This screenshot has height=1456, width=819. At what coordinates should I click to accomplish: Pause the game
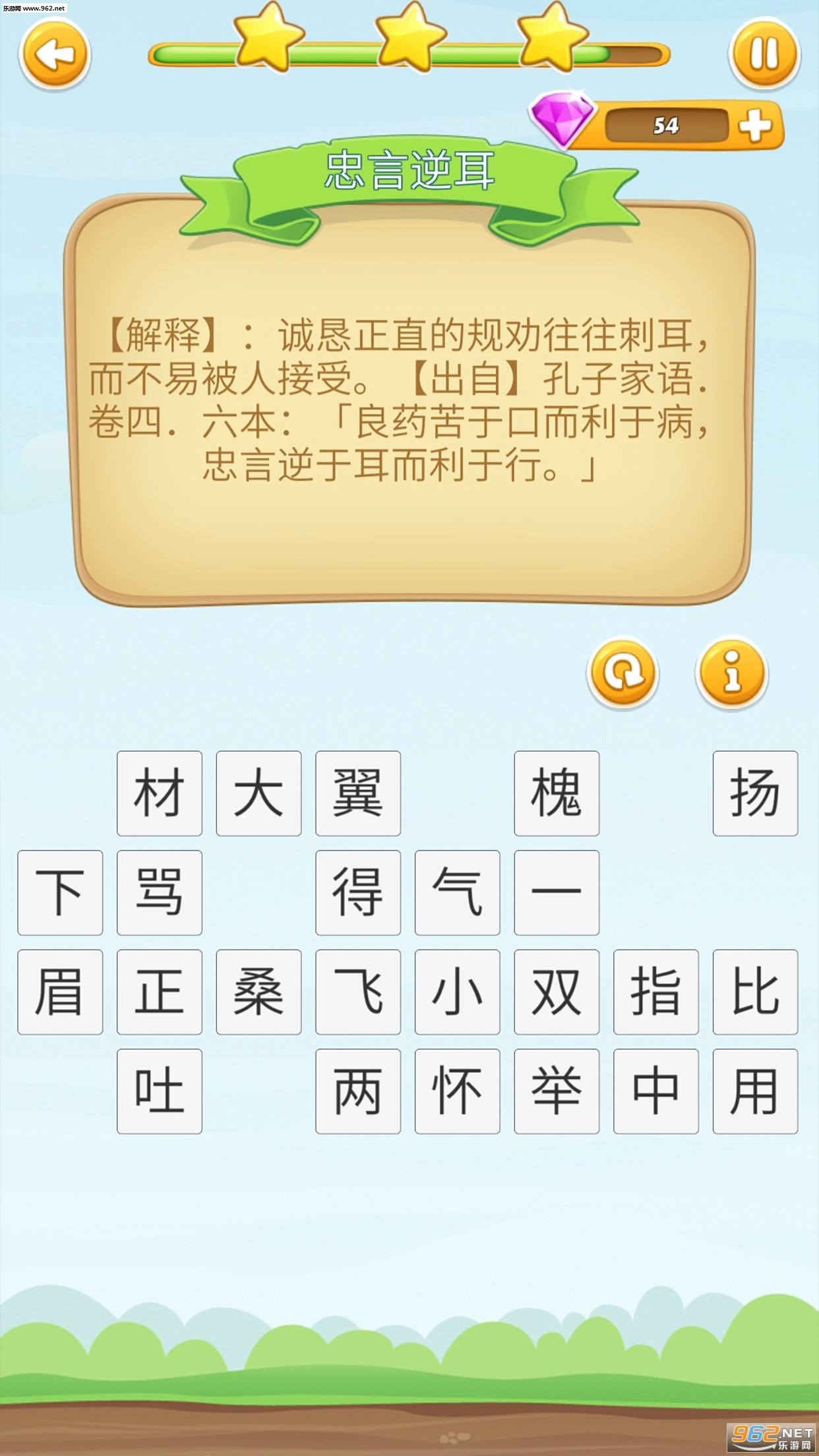(764, 54)
